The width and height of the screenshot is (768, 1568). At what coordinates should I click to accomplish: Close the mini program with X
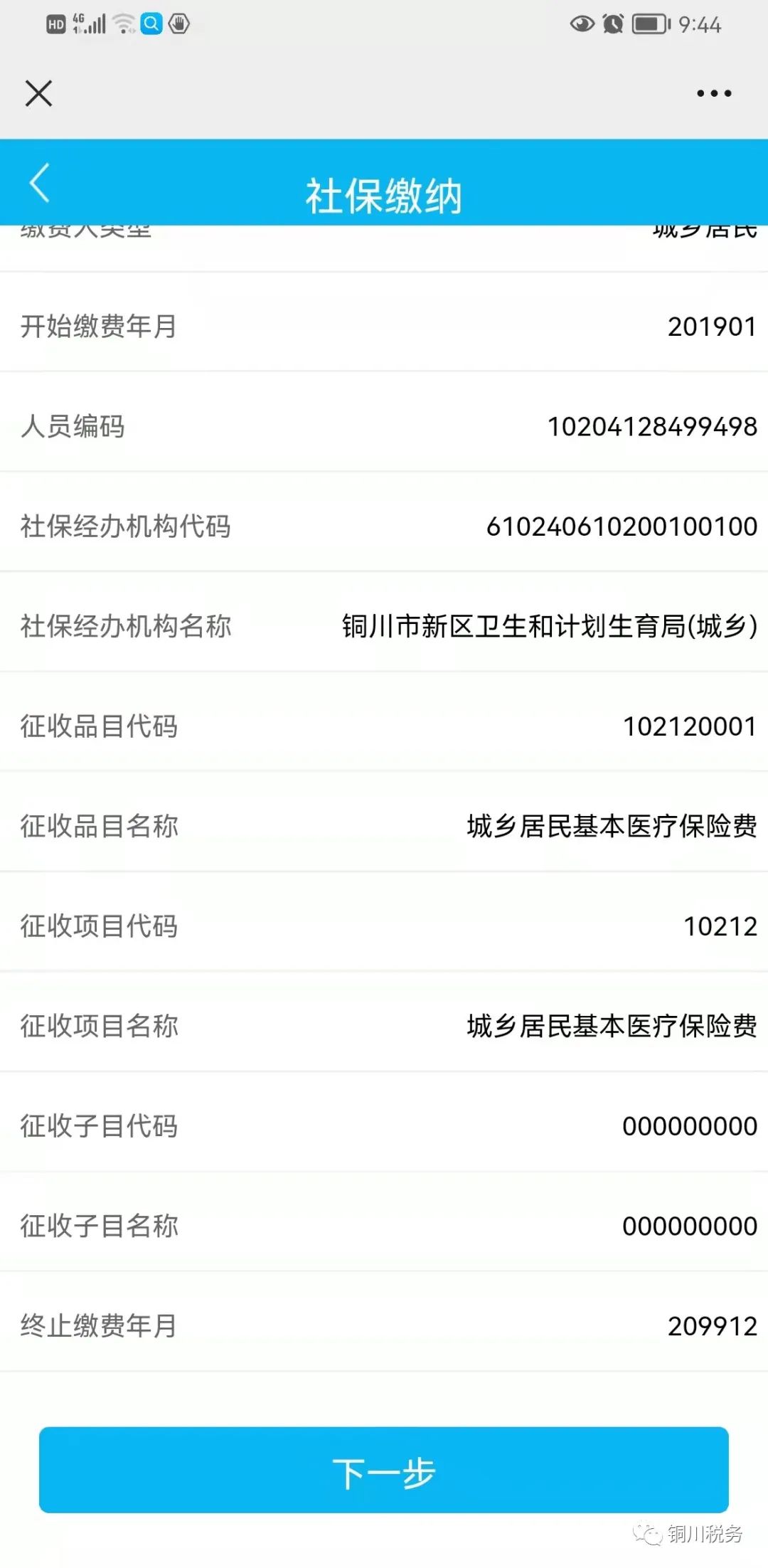38,93
